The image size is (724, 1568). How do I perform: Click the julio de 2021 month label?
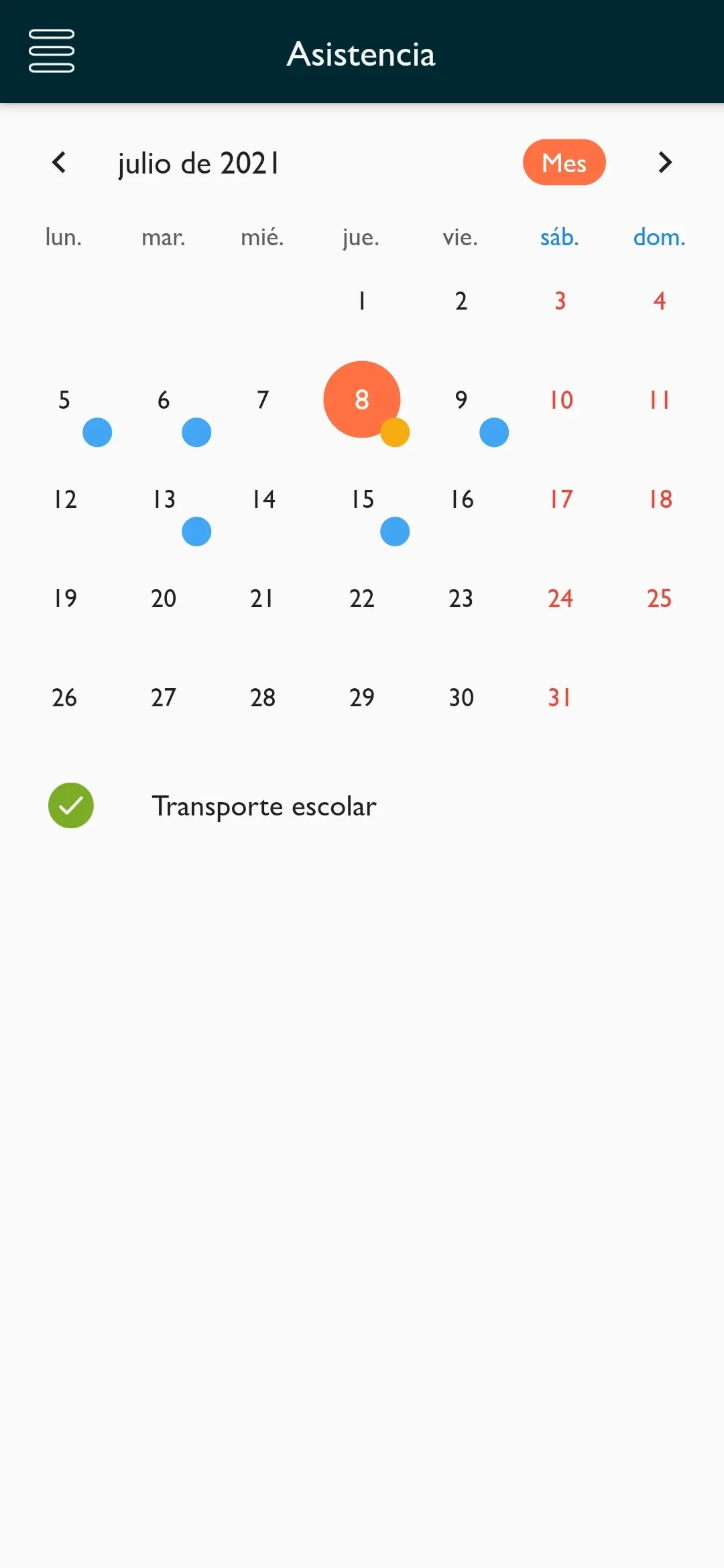tap(198, 163)
